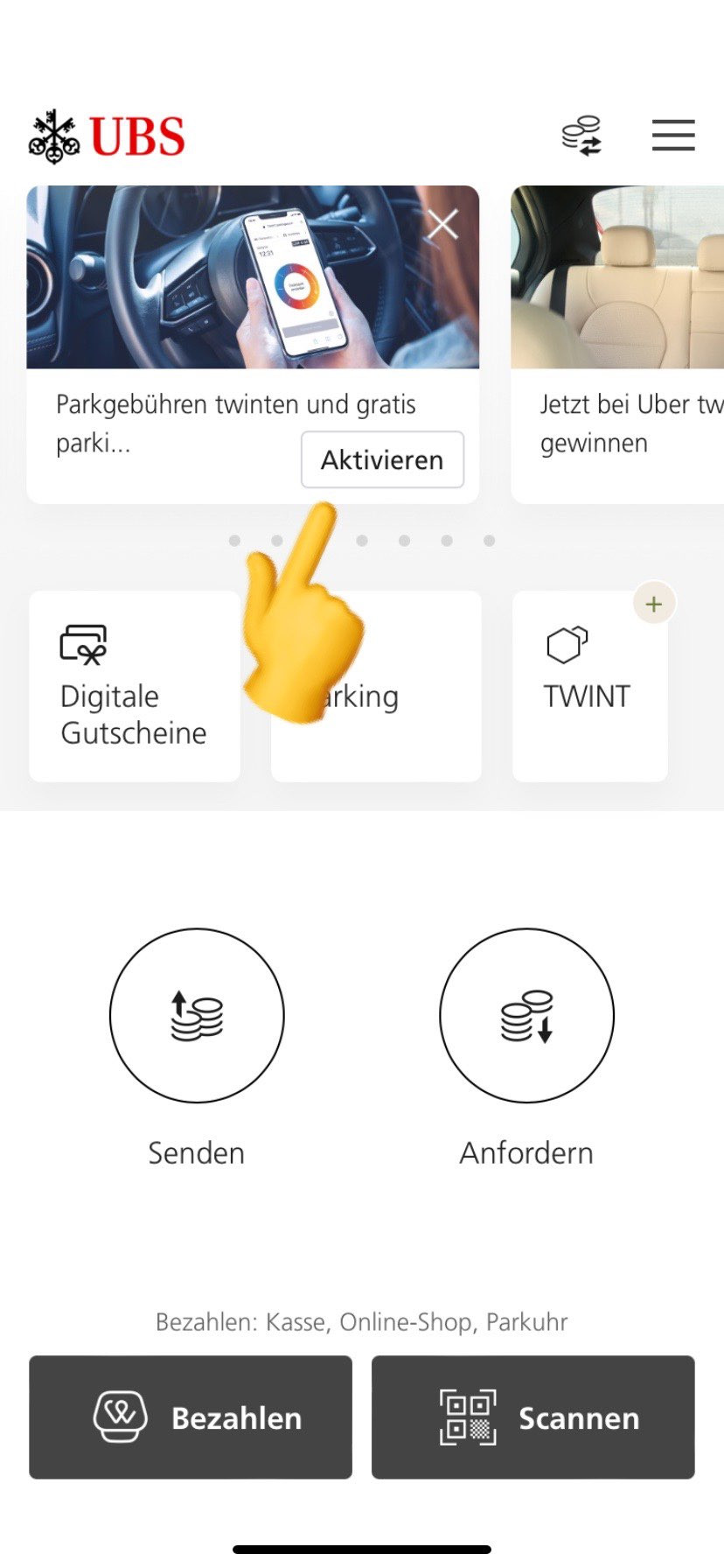The width and height of the screenshot is (724, 1568).
Task: Start a payment with Bezahlen
Action: (191, 1417)
